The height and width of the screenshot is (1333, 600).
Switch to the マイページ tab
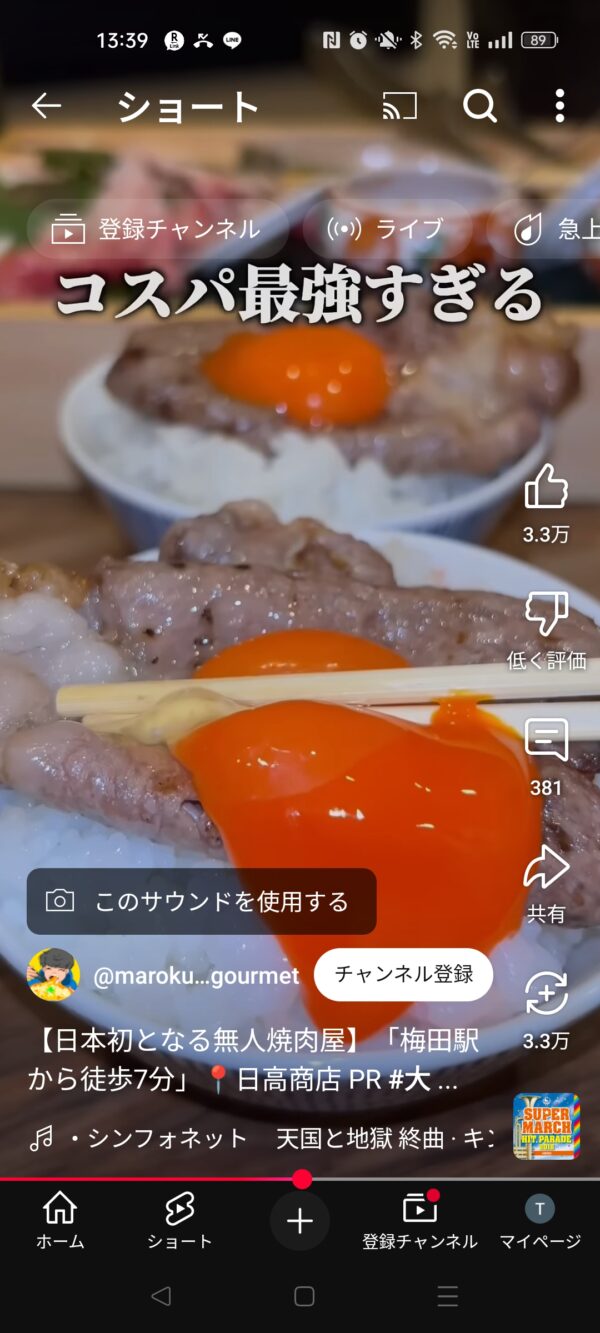pyautogui.click(x=540, y=1221)
